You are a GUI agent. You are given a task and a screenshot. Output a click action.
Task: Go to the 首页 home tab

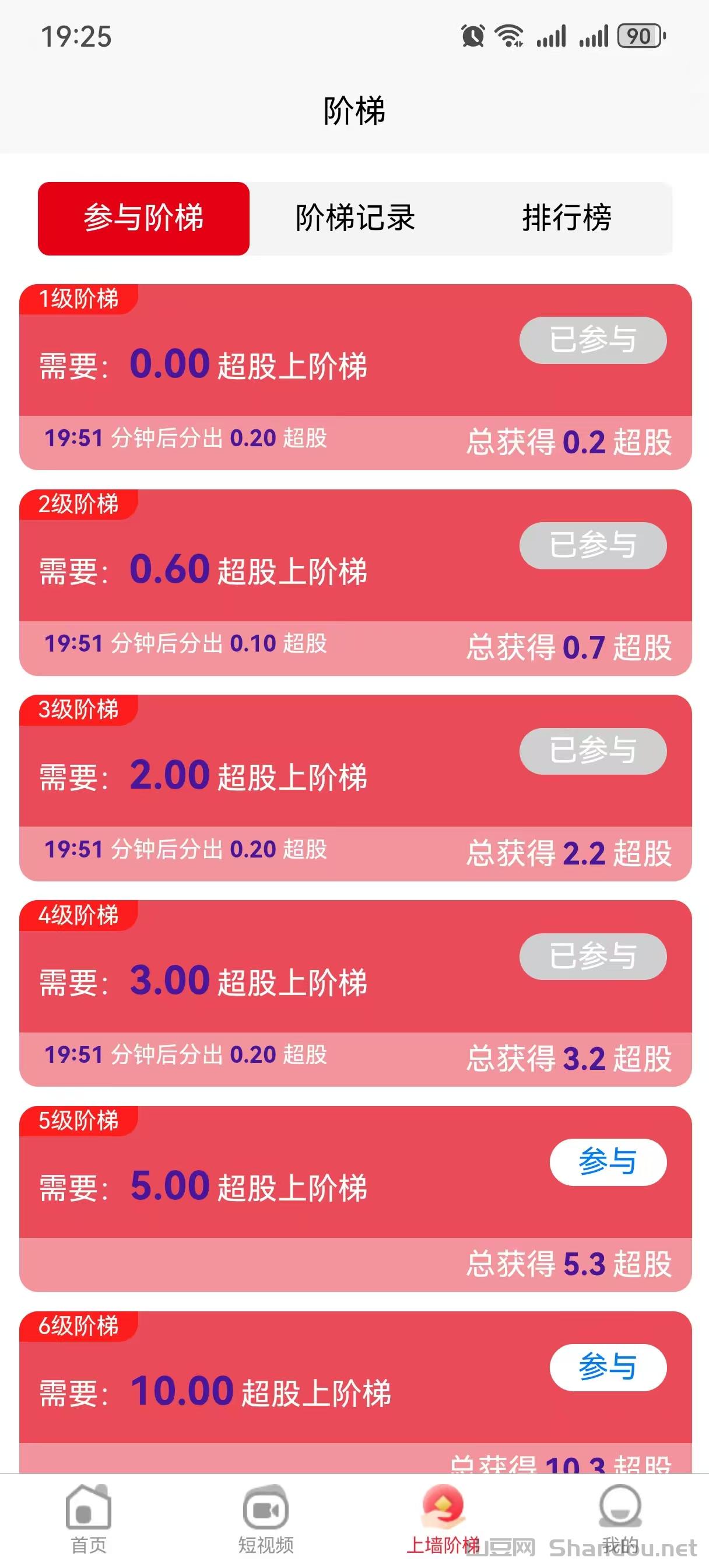coord(89,1518)
